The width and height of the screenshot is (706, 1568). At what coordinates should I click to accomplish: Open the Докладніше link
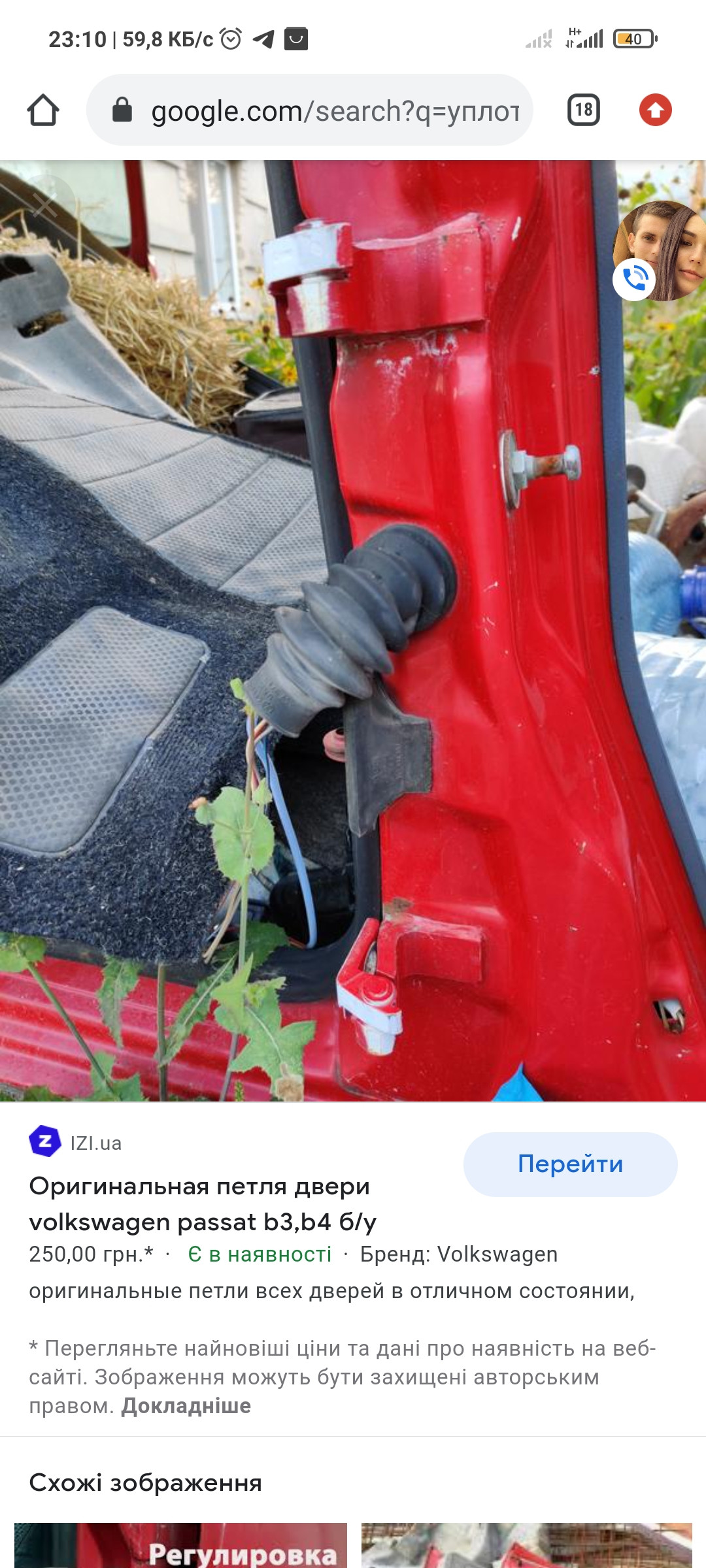pos(186,1406)
